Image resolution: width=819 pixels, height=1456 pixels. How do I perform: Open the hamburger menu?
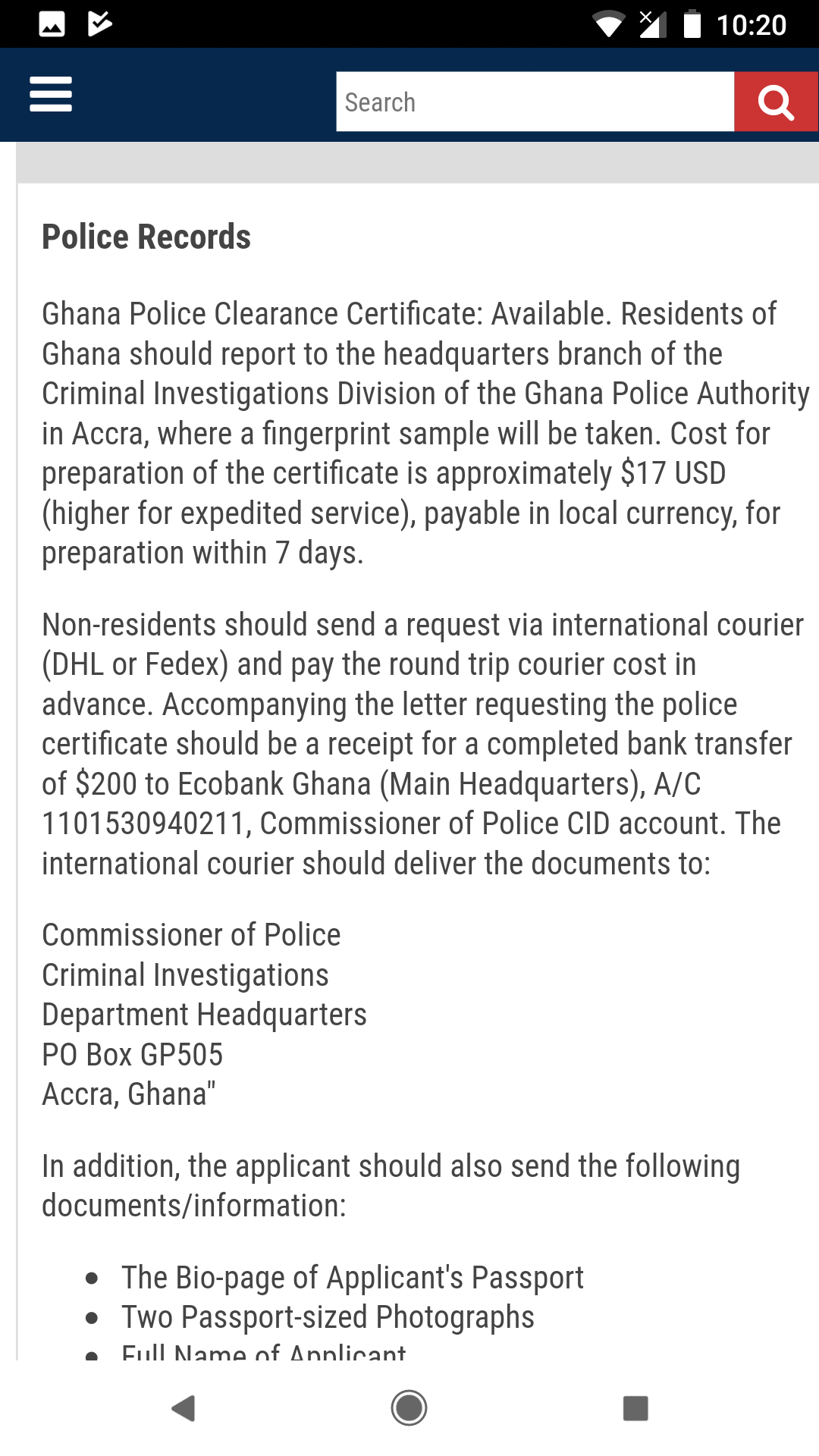51,94
